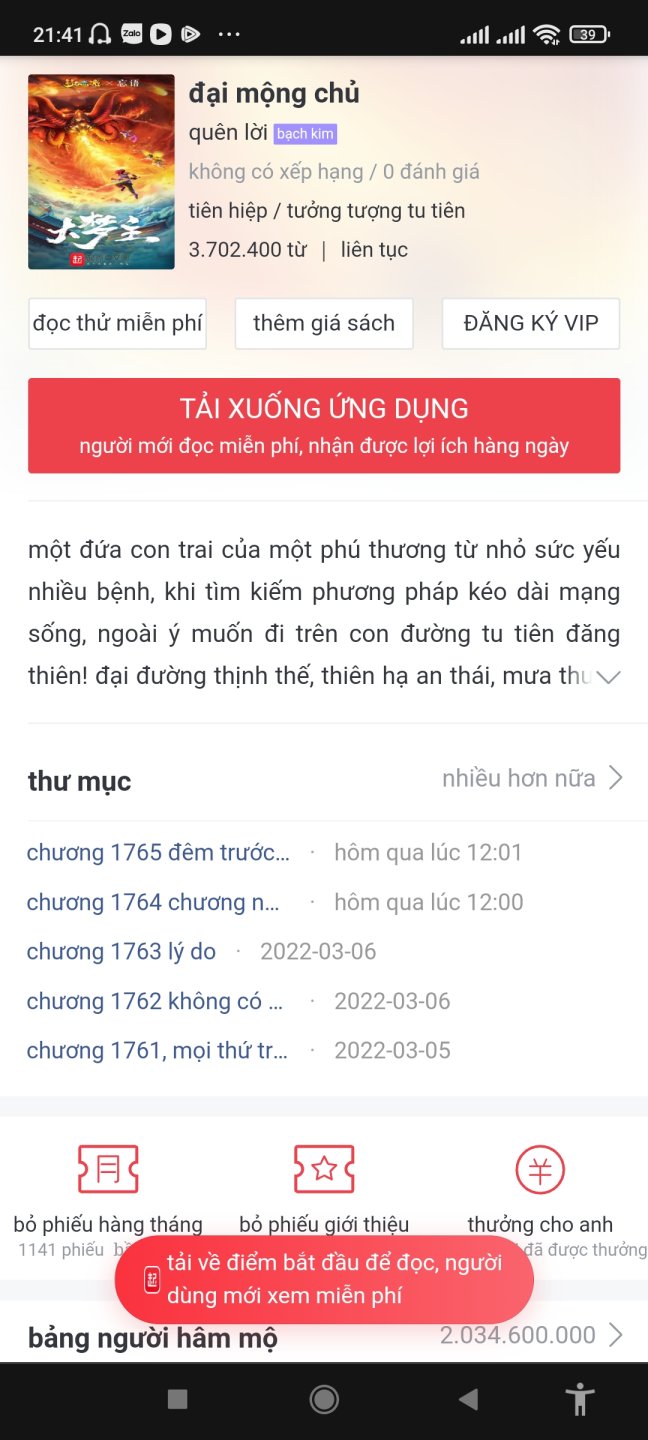648x1440 pixels.
Task: Open chương 1764 chapter
Action: (153, 902)
